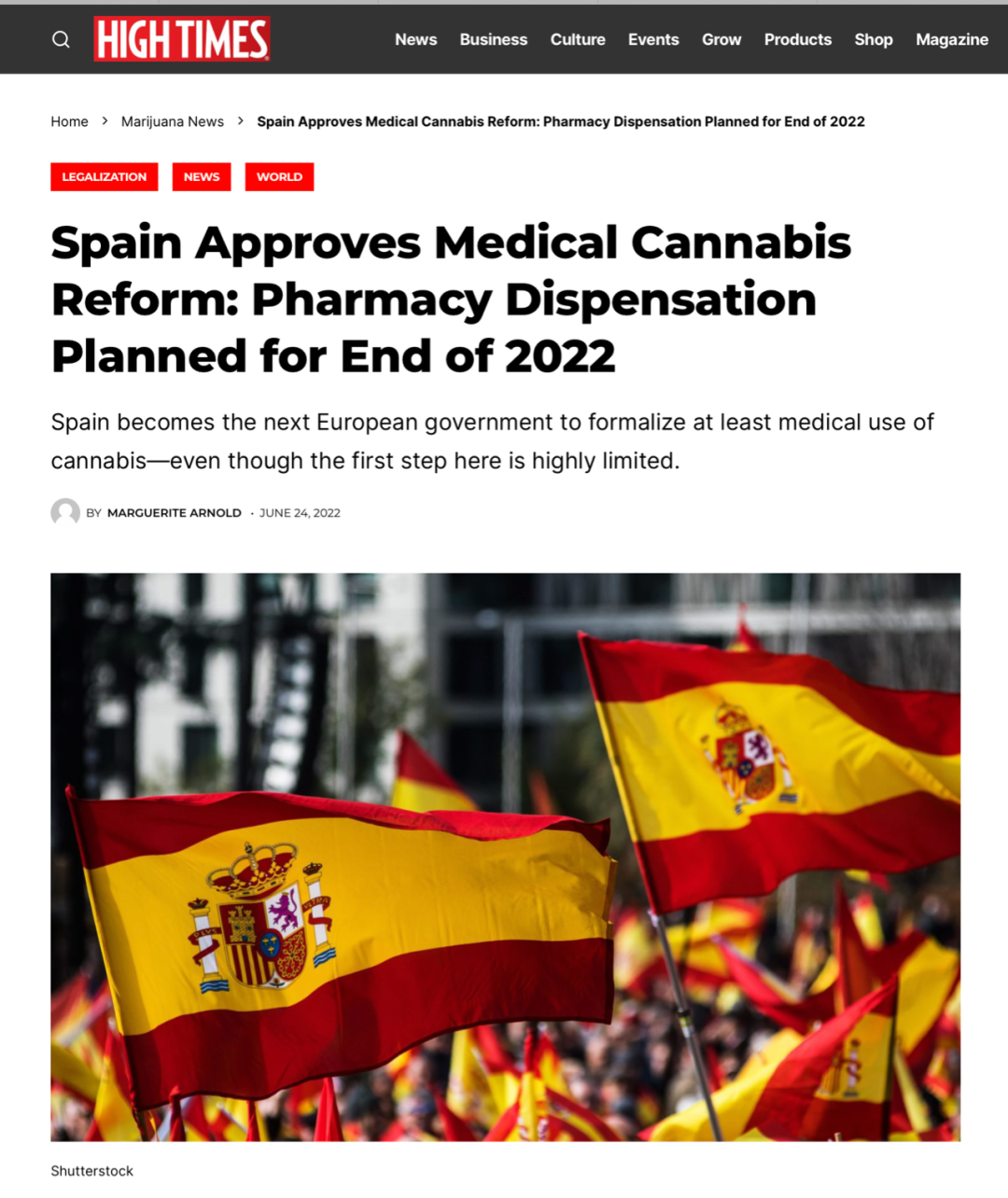Viewport: 1008px width, 1198px height.
Task: Open the Magazine section
Action: [951, 39]
